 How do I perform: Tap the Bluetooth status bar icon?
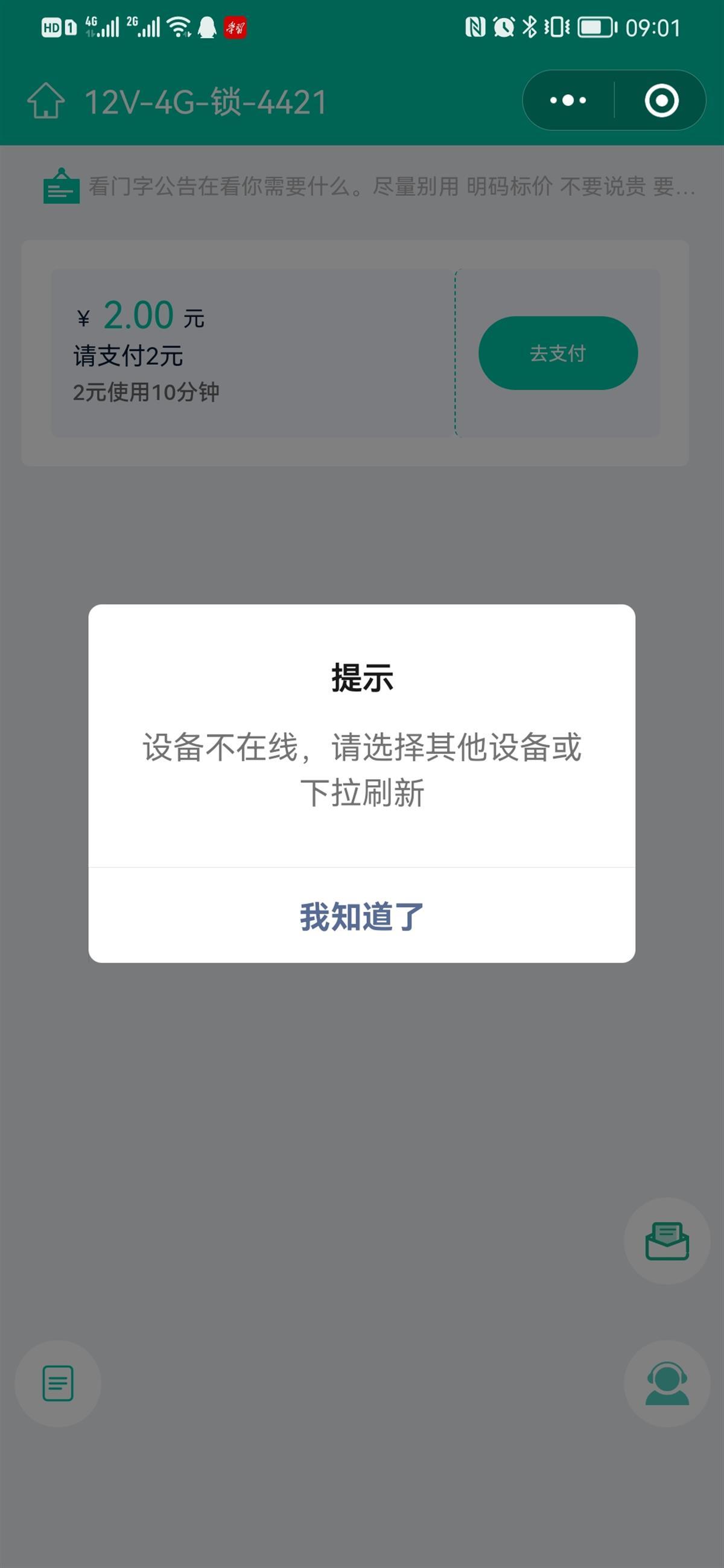coord(531,26)
